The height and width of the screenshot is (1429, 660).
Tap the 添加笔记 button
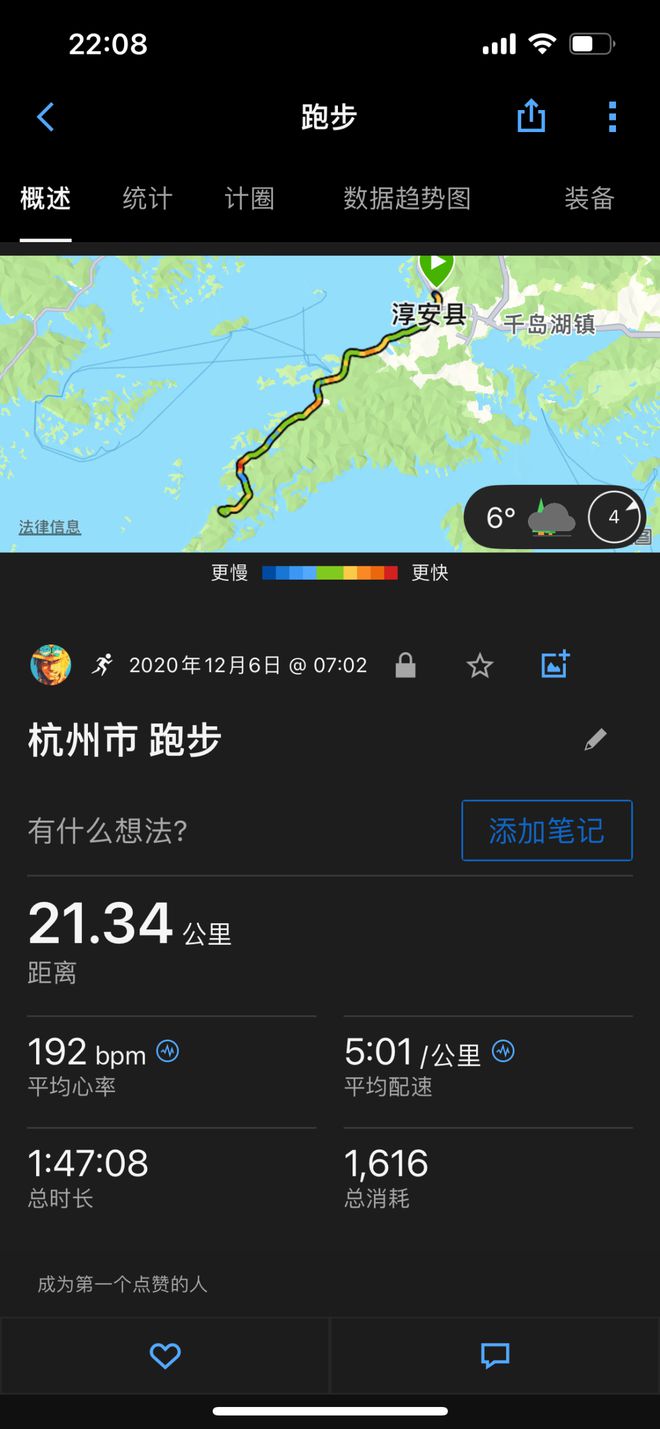coord(546,830)
